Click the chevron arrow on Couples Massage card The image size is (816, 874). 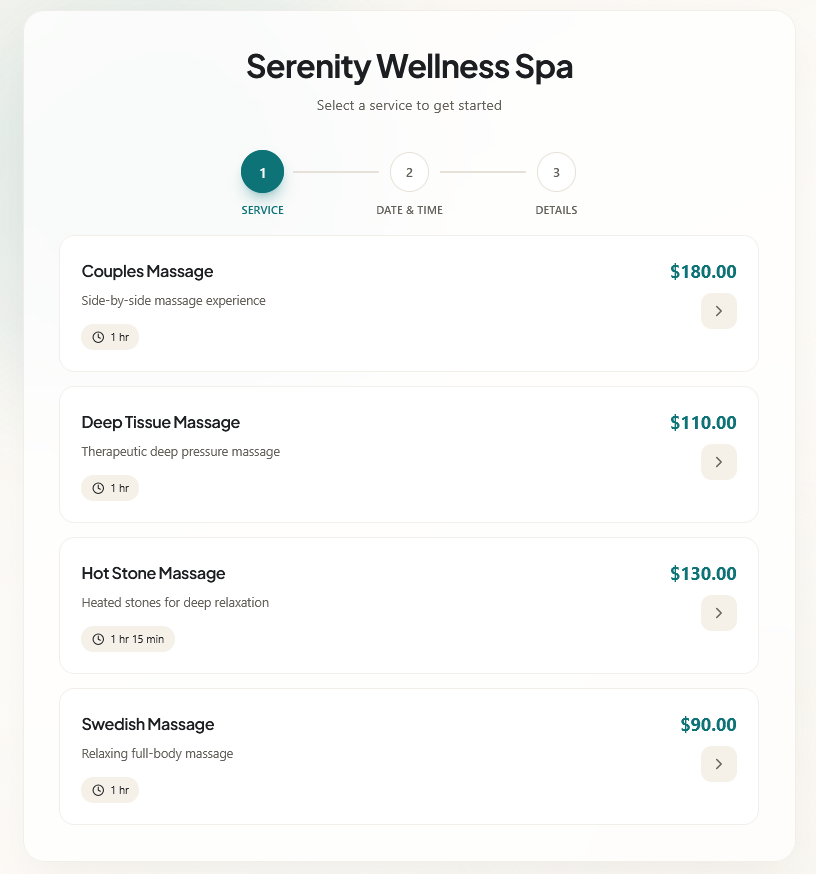tap(718, 311)
